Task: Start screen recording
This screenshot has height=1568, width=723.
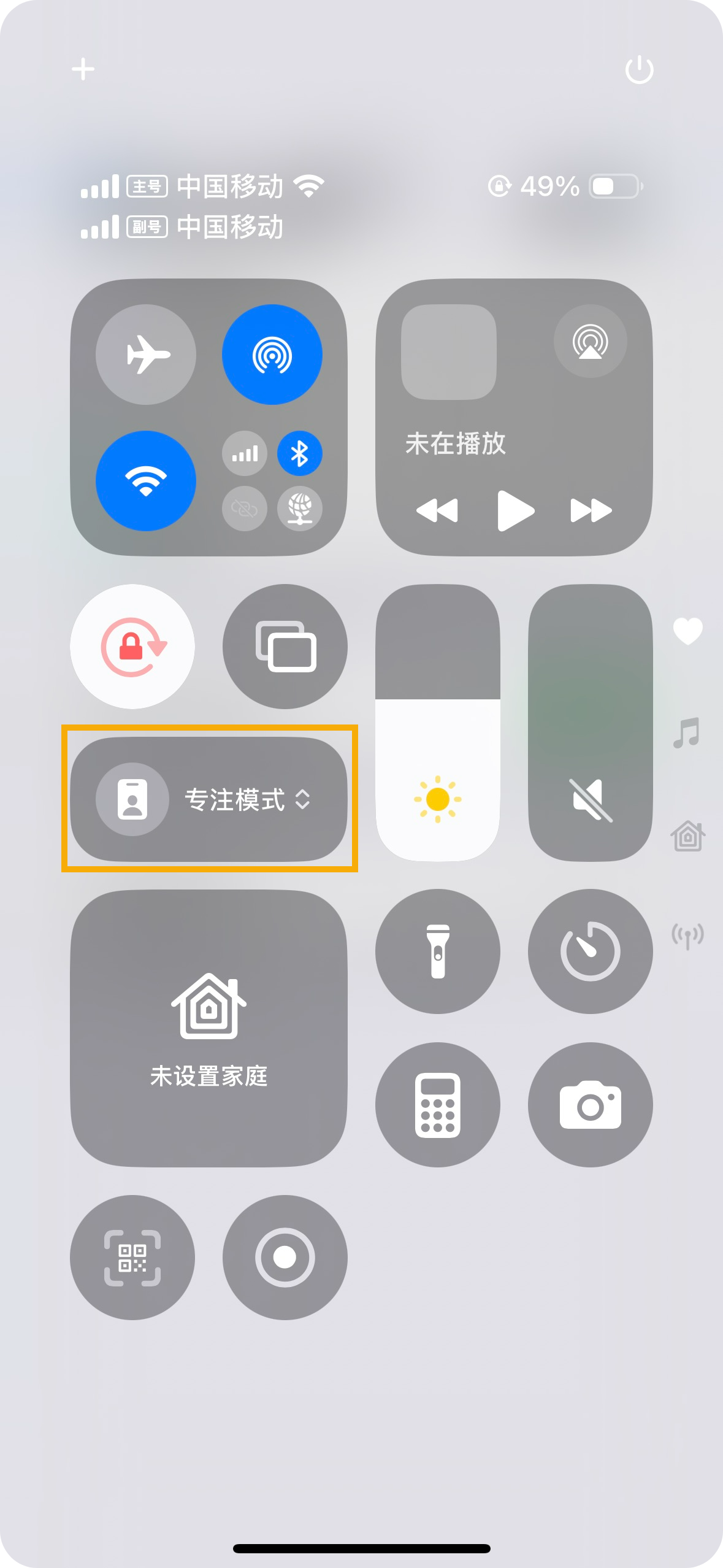Action: pyautogui.click(x=285, y=1257)
